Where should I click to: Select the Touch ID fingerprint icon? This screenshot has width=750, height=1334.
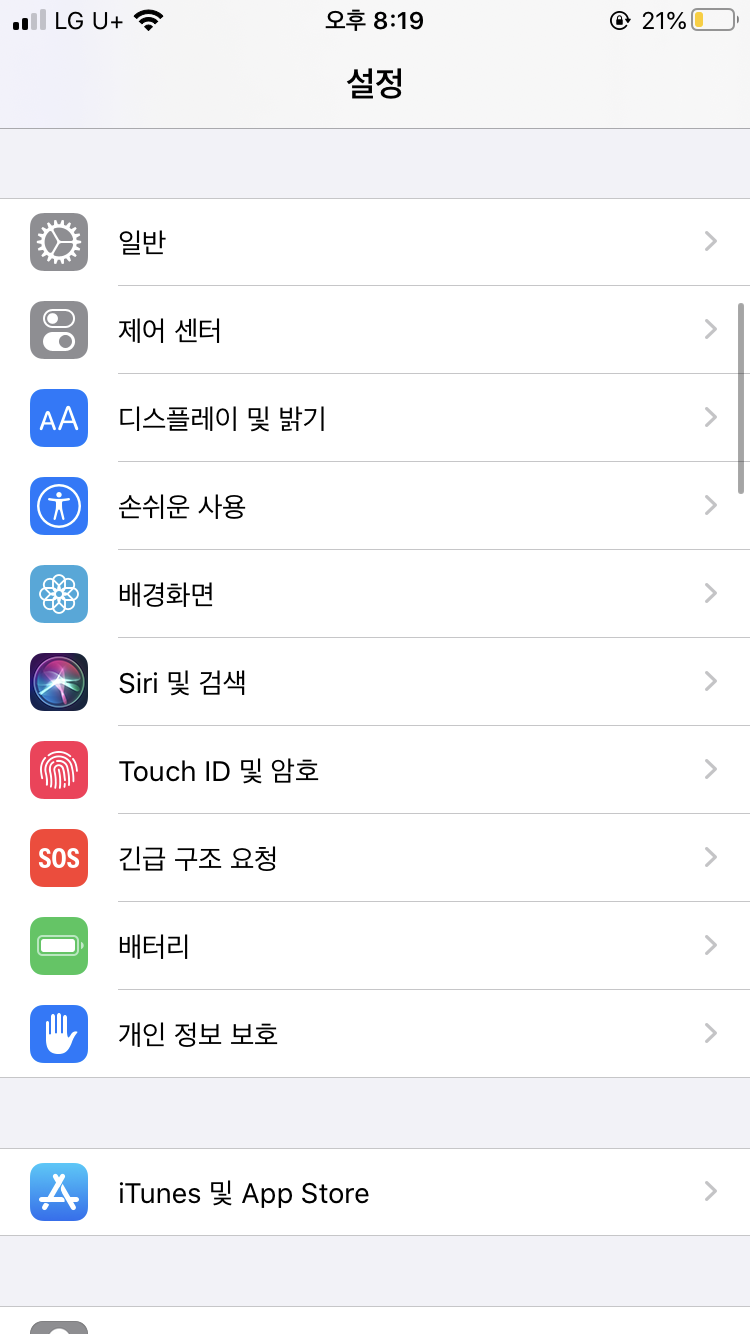[58, 770]
